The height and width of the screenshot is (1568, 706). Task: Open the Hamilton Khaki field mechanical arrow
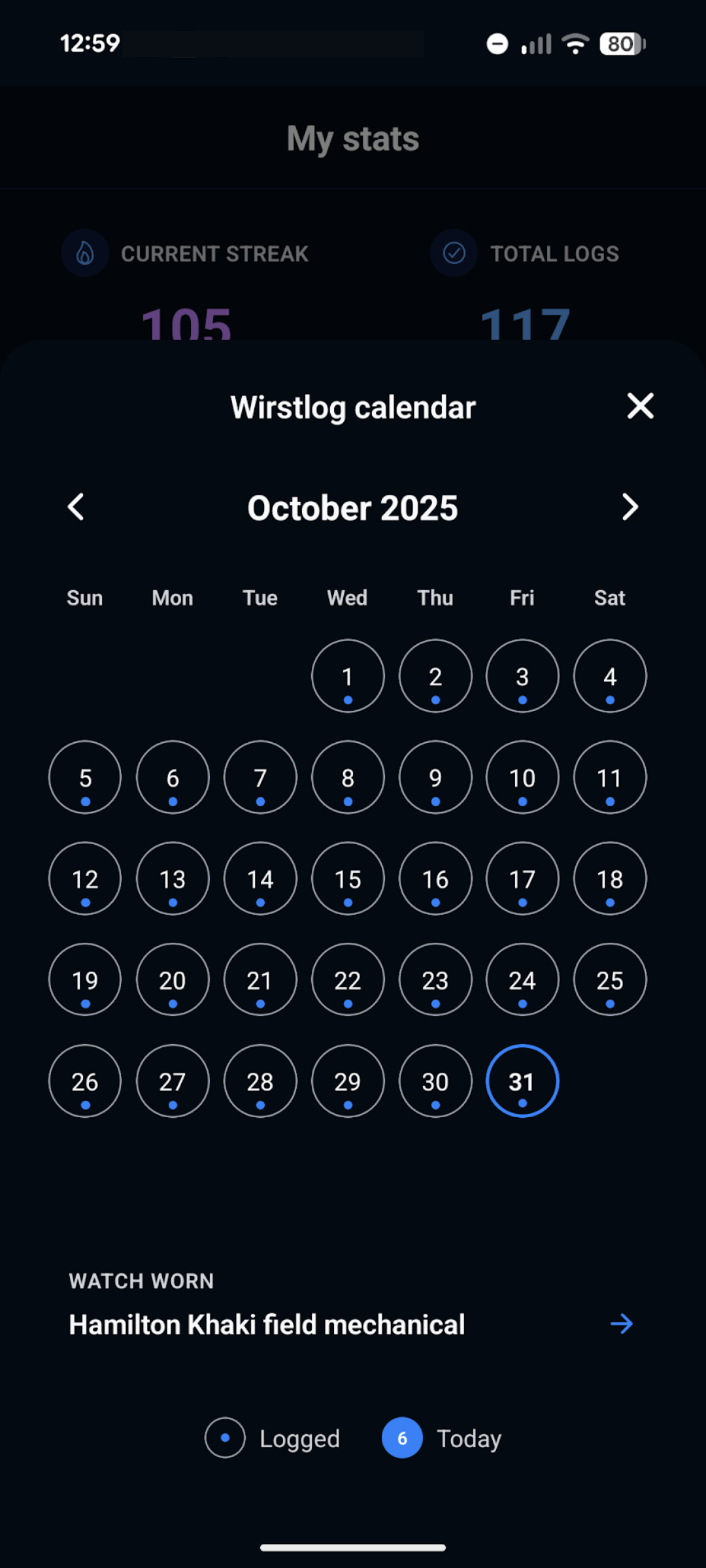click(621, 1324)
